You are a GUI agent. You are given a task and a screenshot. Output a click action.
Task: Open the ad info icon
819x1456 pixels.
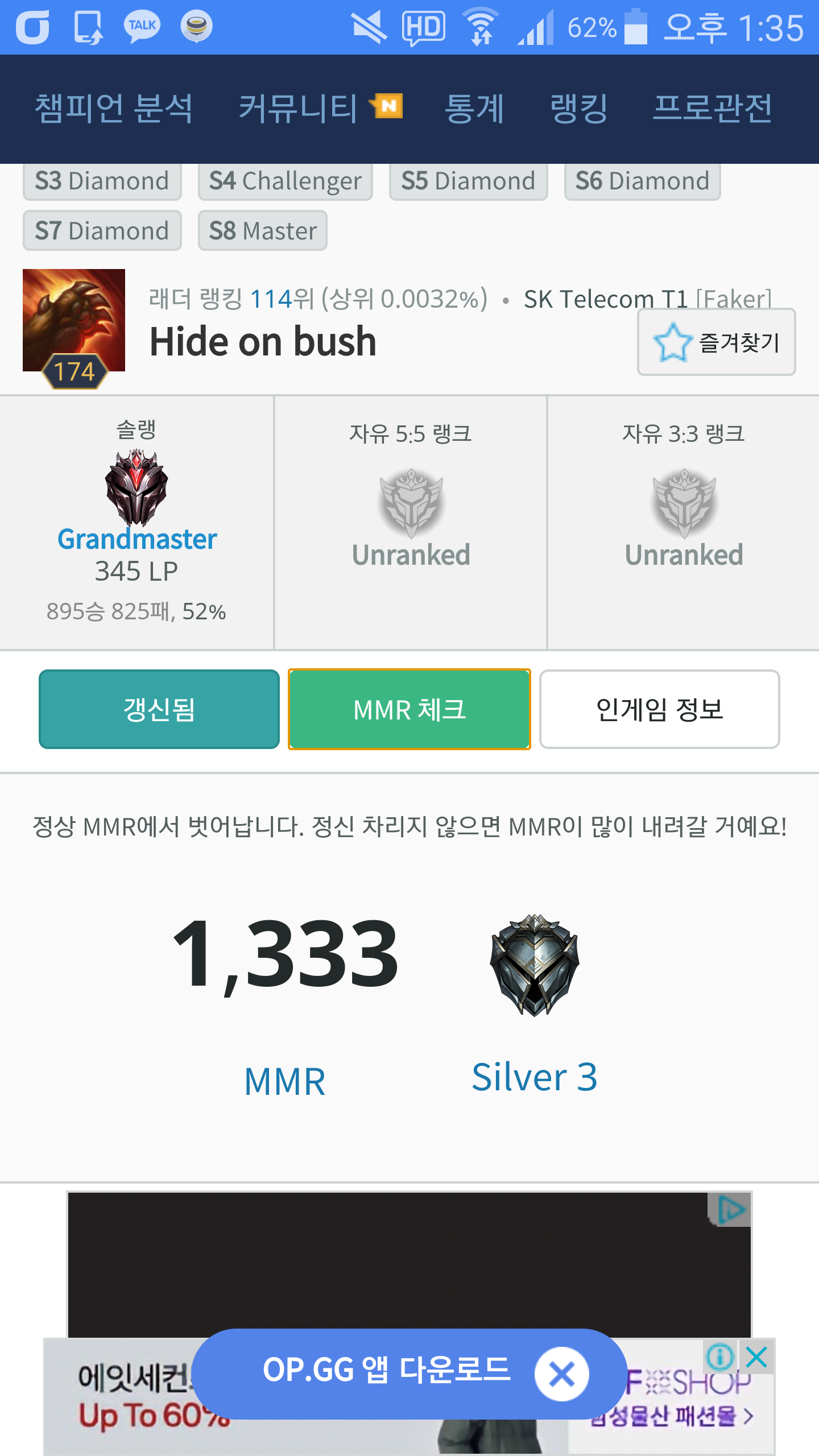[x=721, y=1357]
